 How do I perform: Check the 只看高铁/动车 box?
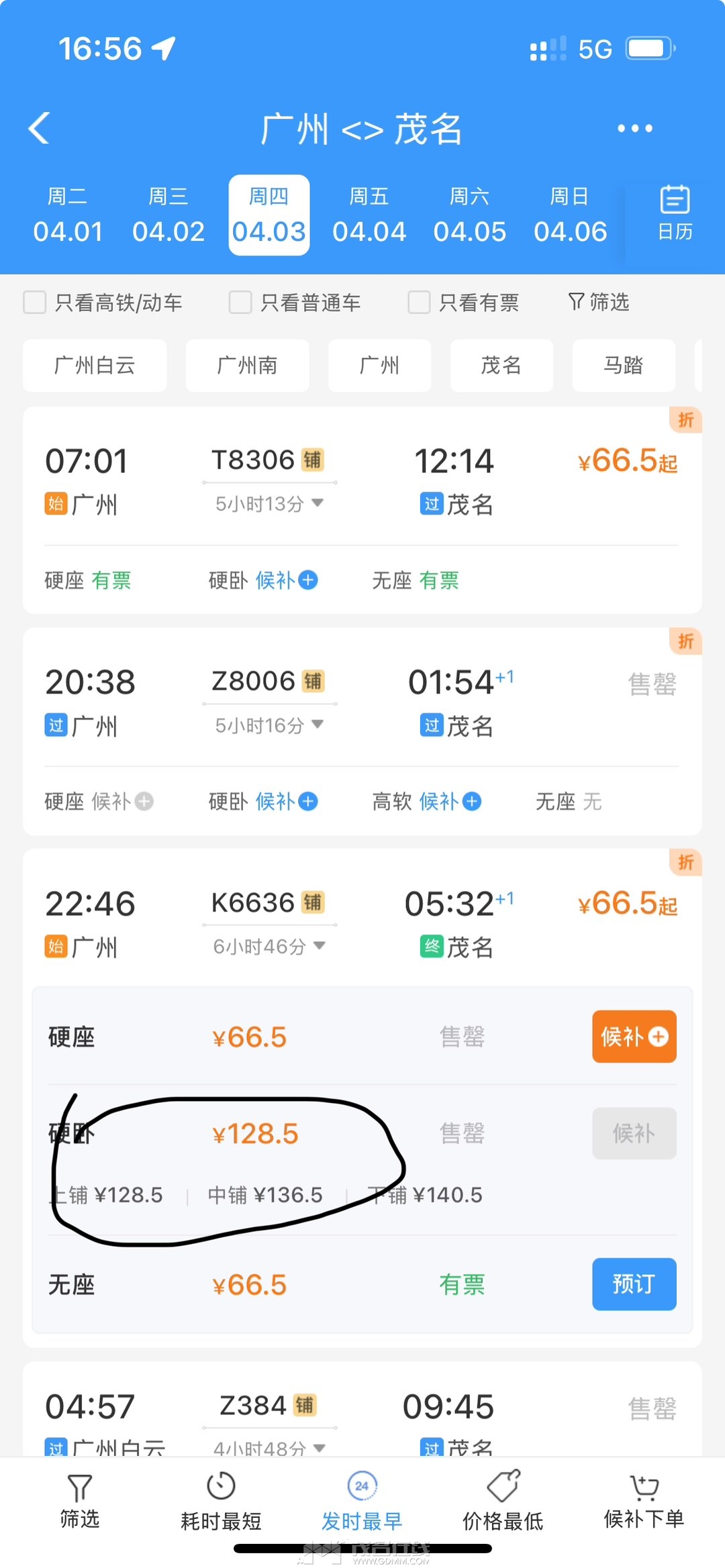(35, 303)
